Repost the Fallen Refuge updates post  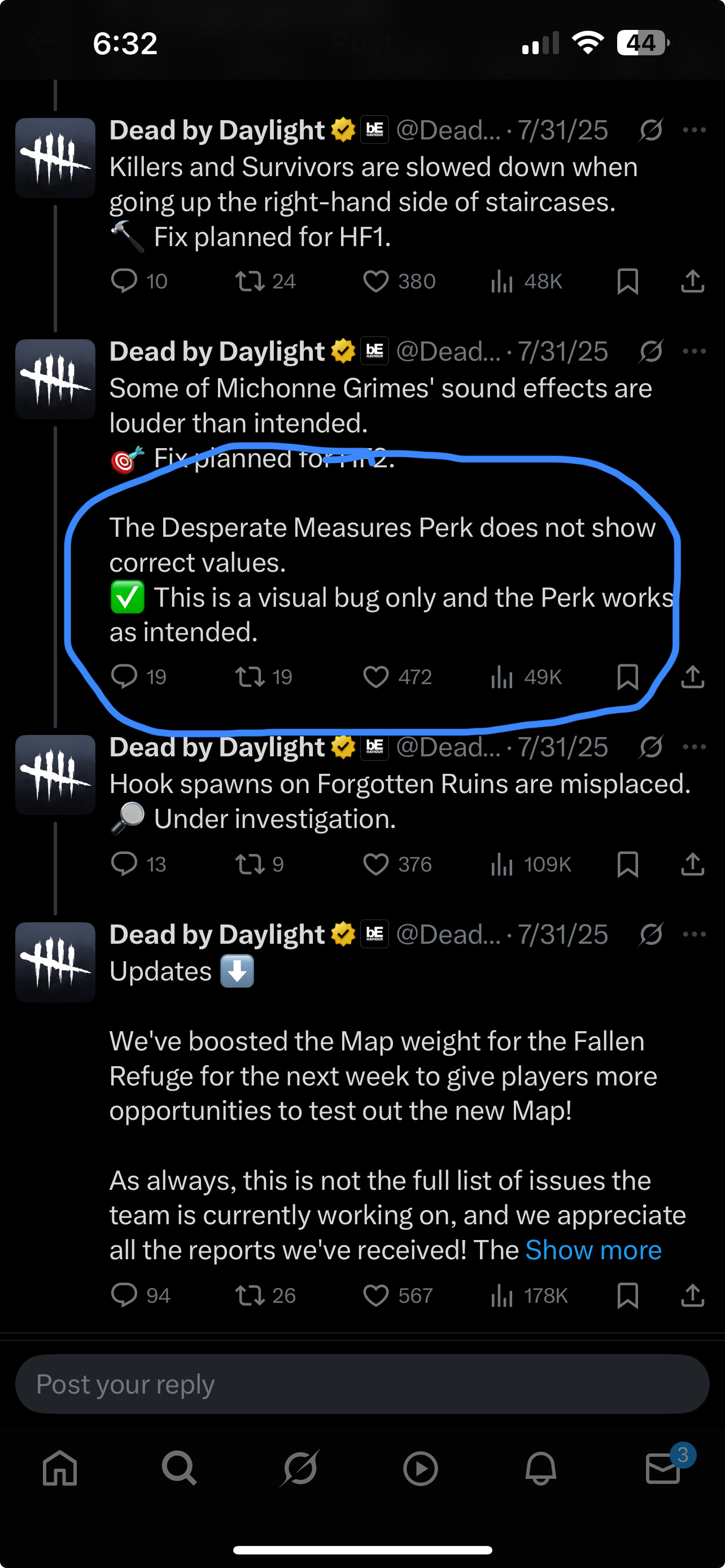(x=250, y=1295)
